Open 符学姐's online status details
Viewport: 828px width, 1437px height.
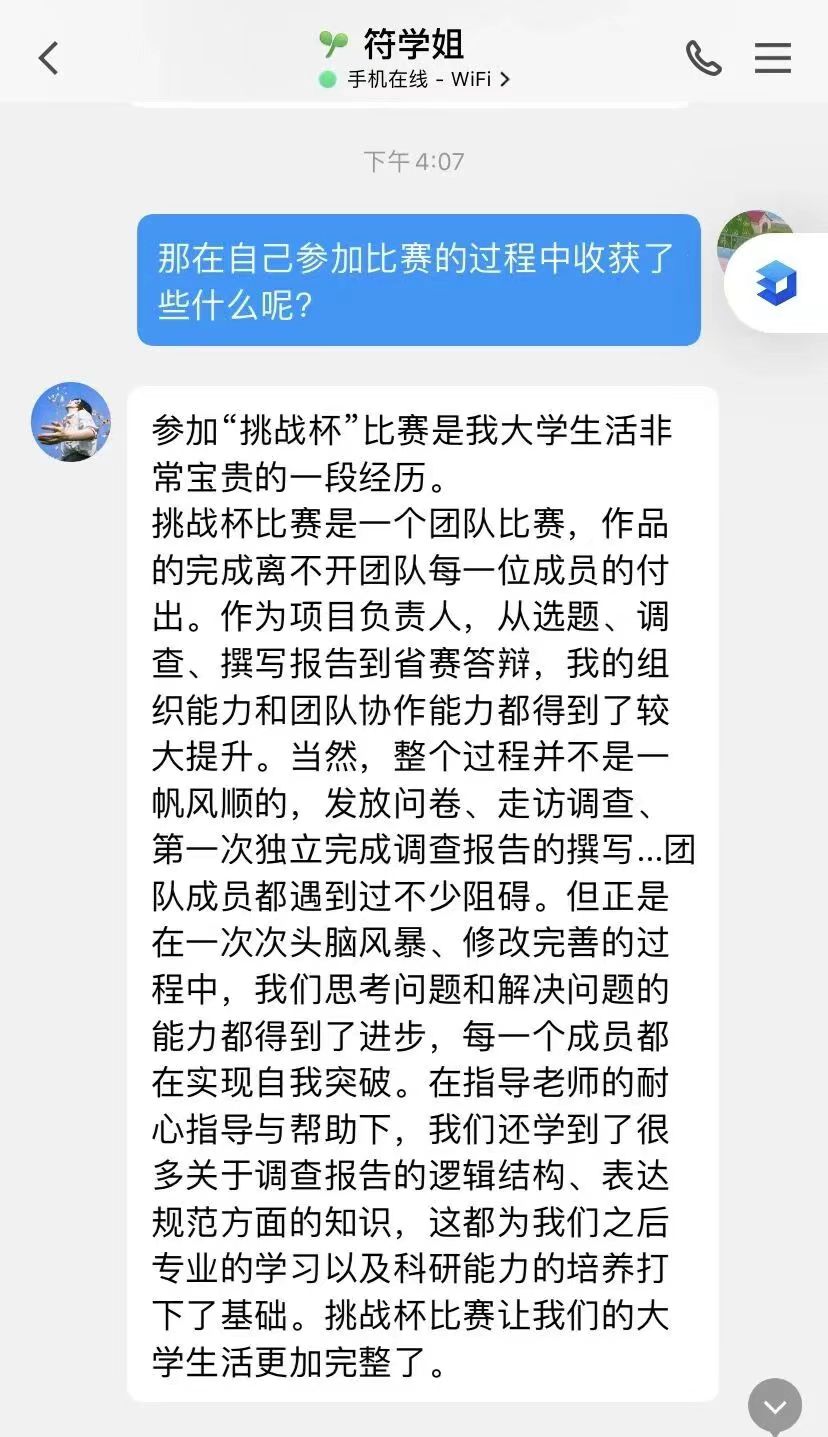coord(414,80)
